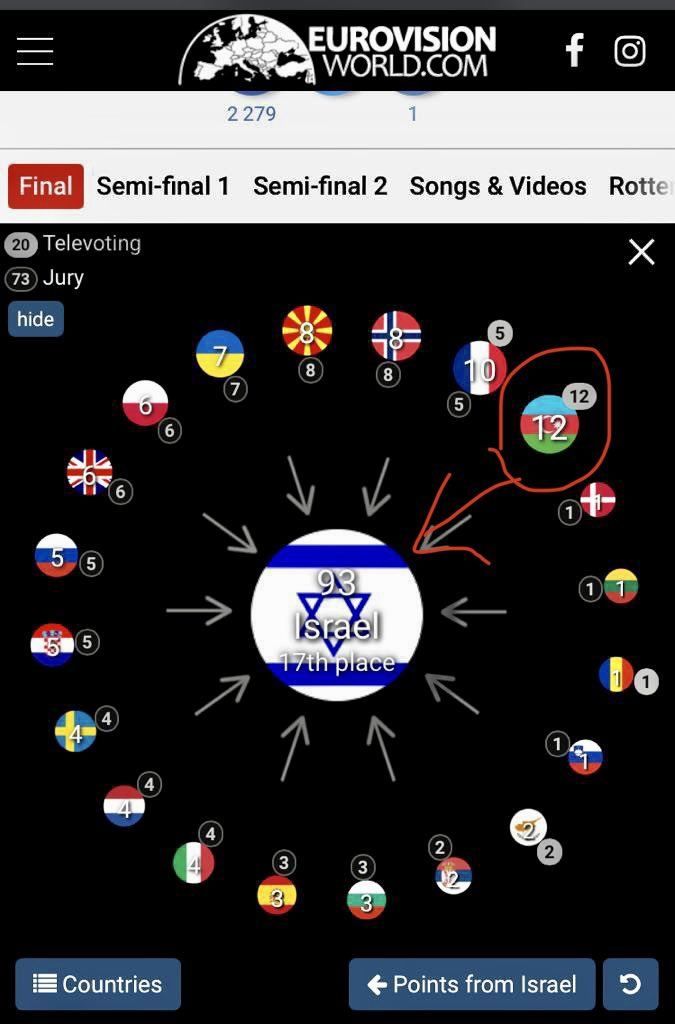
Task: Switch to the Semi-final 1 tab
Action: tap(163, 186)
